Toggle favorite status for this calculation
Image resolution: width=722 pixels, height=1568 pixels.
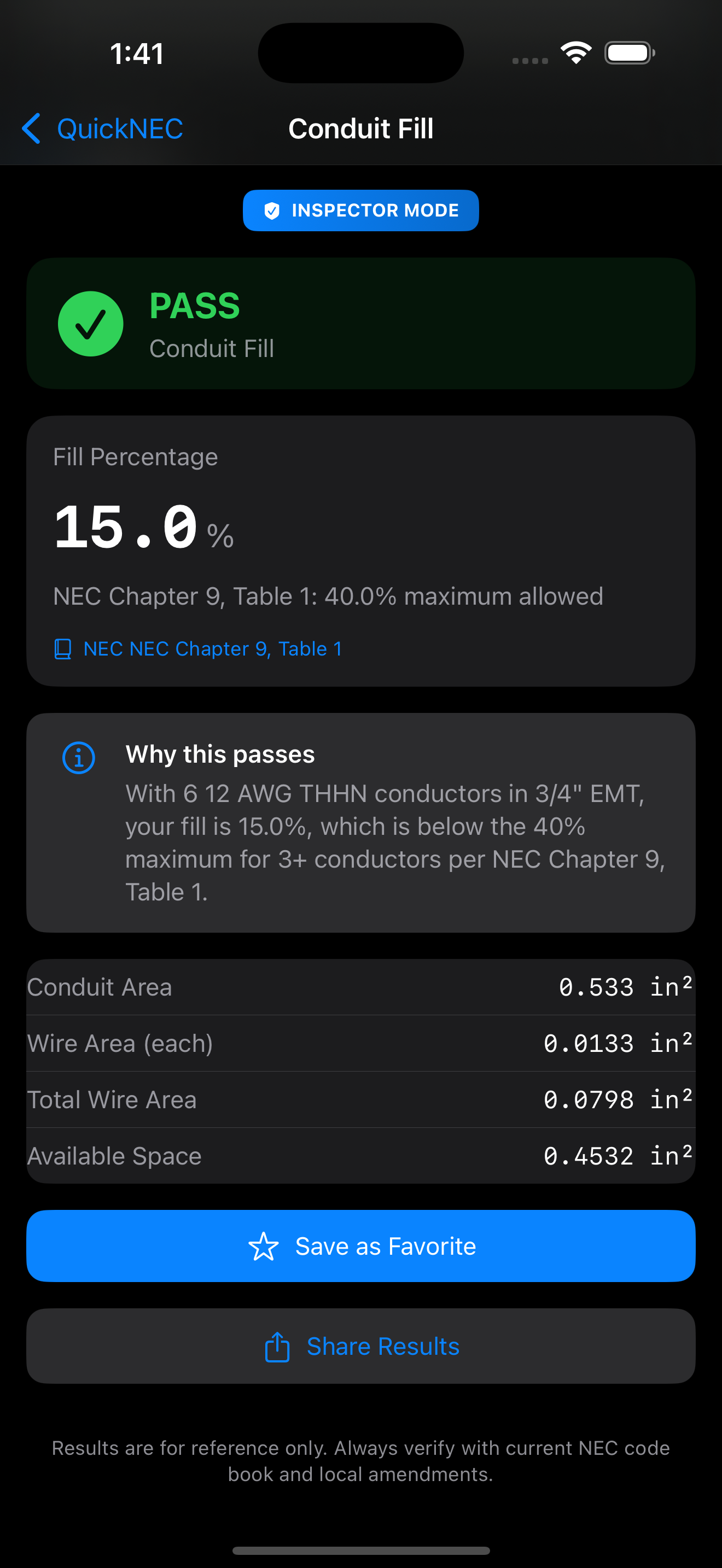point(361,1246)
